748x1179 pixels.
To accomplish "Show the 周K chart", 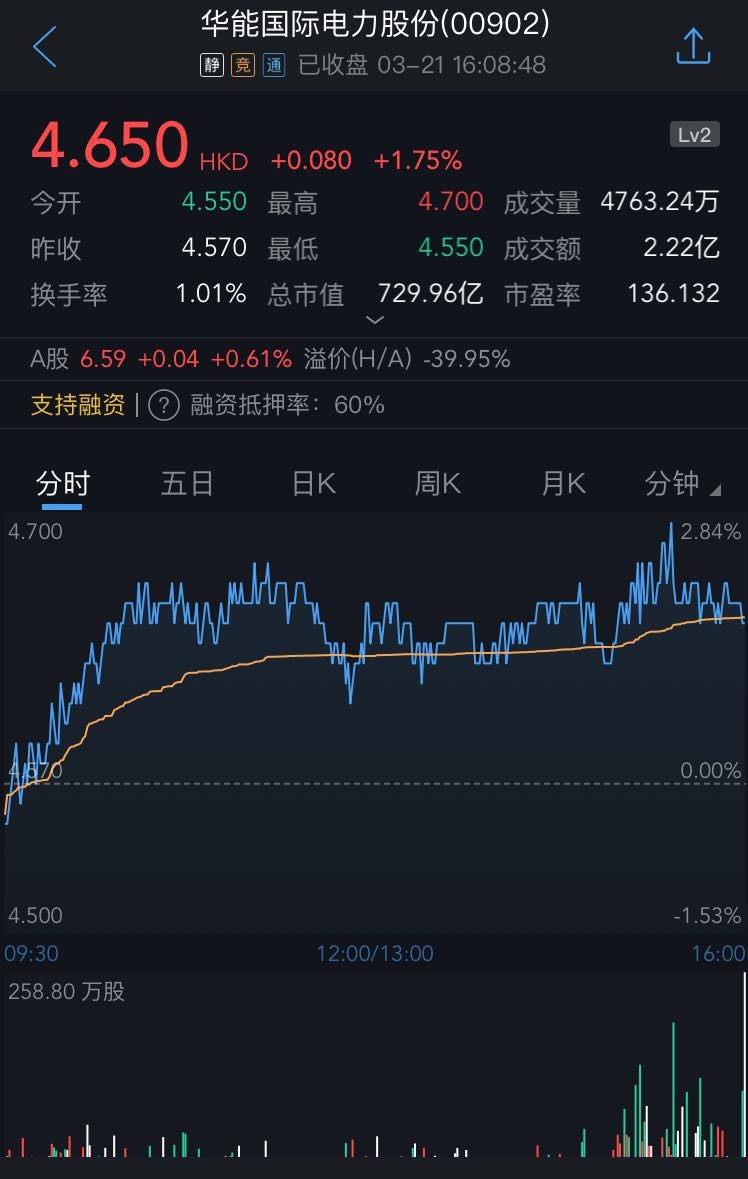I will pyautogui.click(x=437, y=484).
